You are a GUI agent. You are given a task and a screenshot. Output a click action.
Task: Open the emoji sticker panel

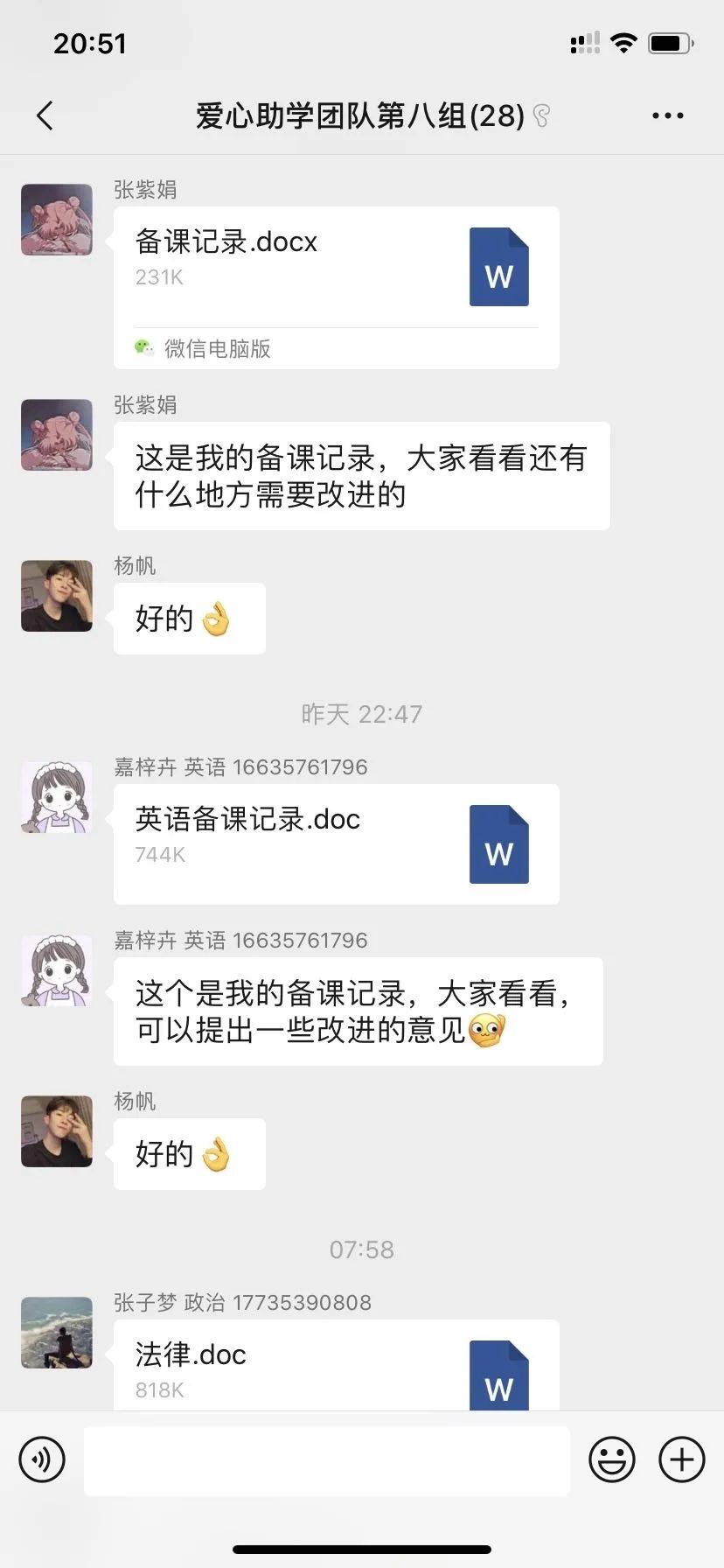[x=611, y=1459]
